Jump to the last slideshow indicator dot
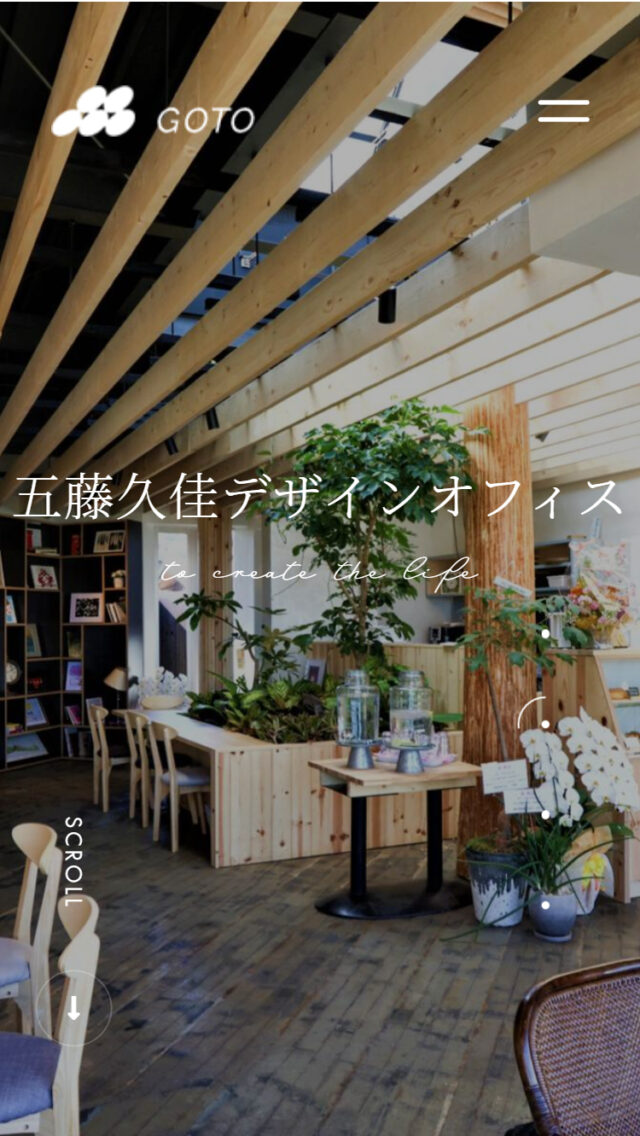Image resolution: width=640 pixels, height=1136 pixels. [545, 904]
